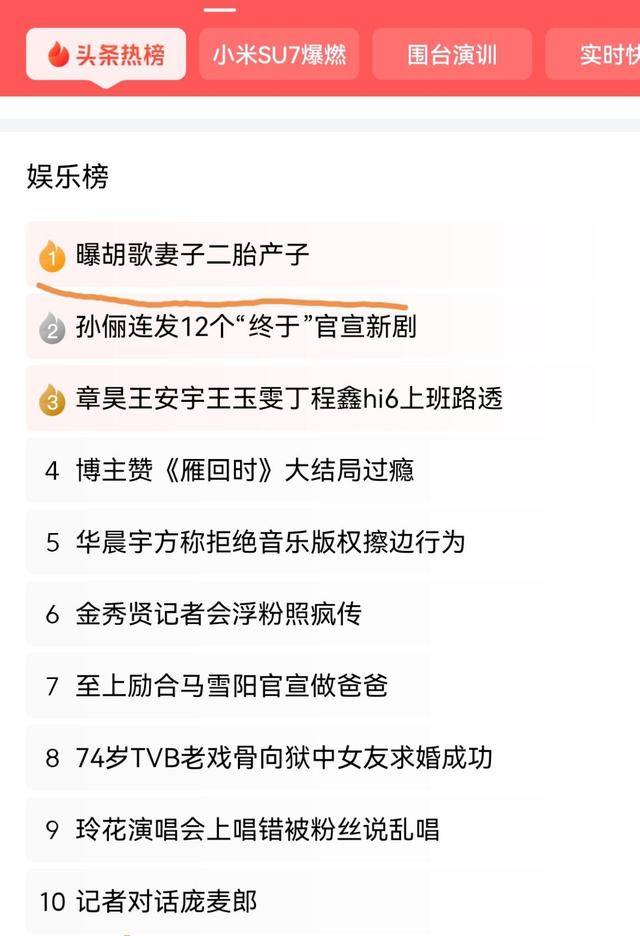640x936 pixels.
Task: Switch to the 小米SU7爆燃 tab
Action: click(x=279, y=54)
